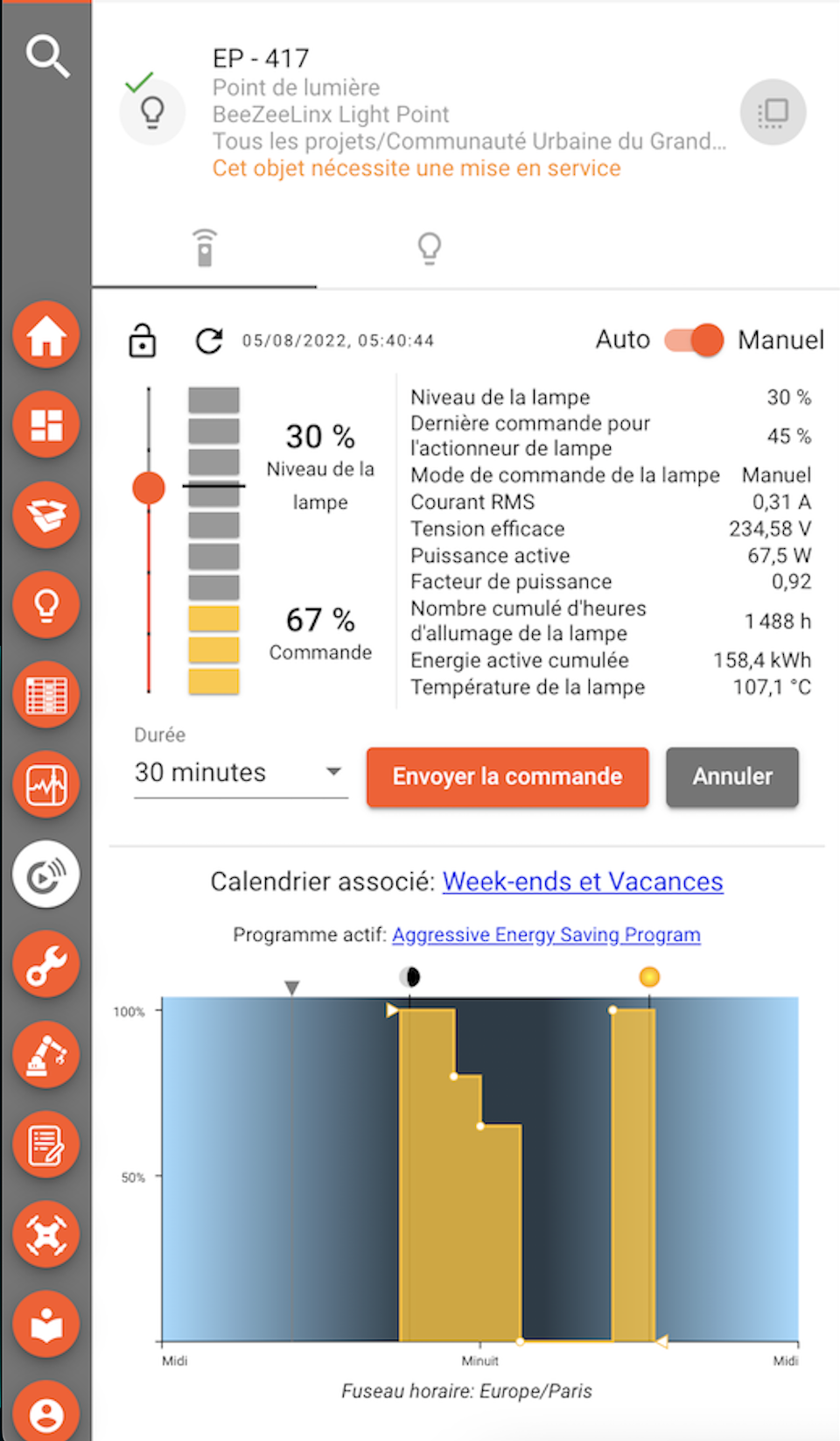Viewport: 840px width, 1441px height.
Task: Tap the multi-select icon beside EP - 417
Action: 773,112
